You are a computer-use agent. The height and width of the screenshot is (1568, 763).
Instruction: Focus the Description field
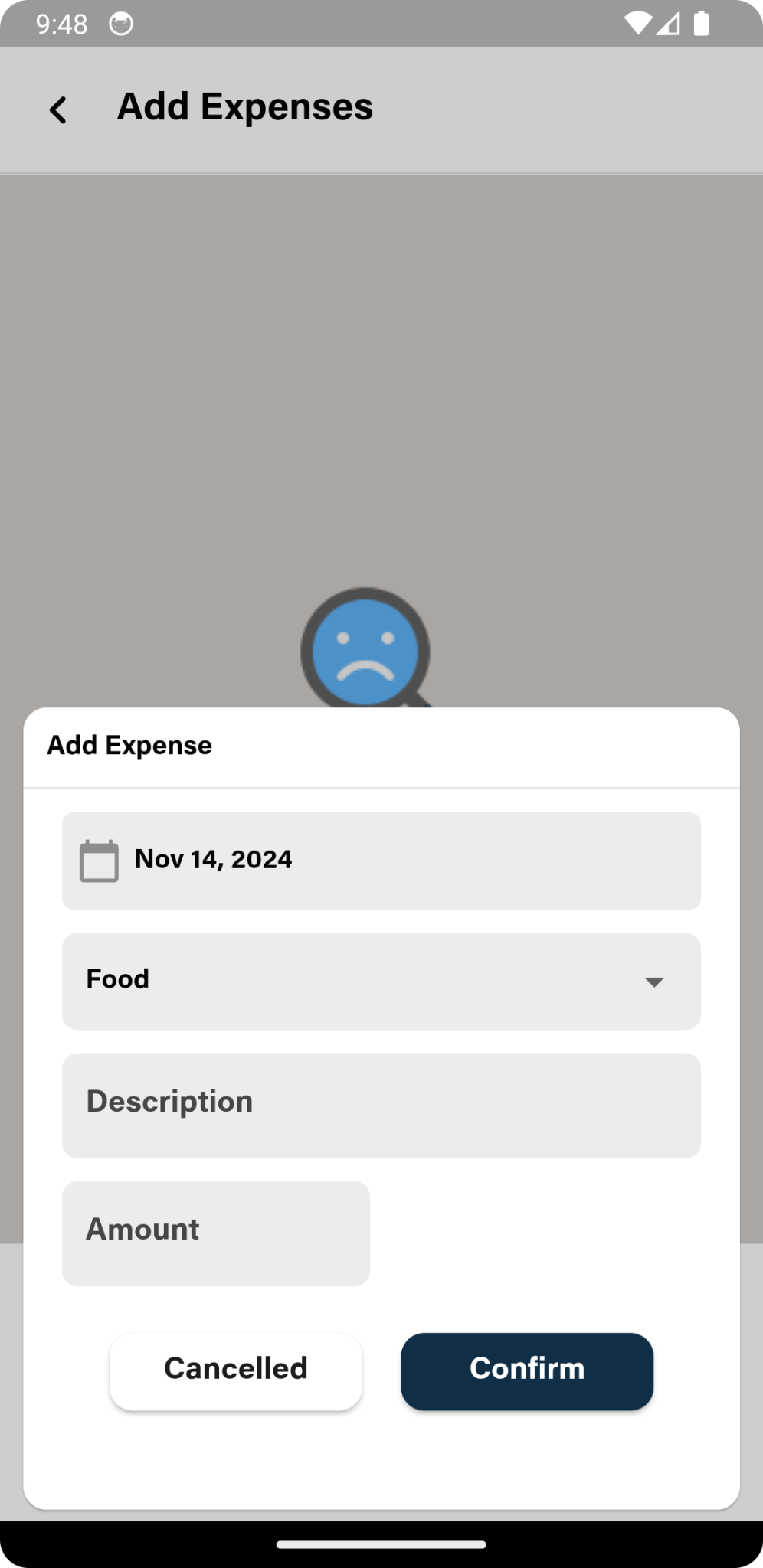pyautogui.click(x=381, y=1105)
